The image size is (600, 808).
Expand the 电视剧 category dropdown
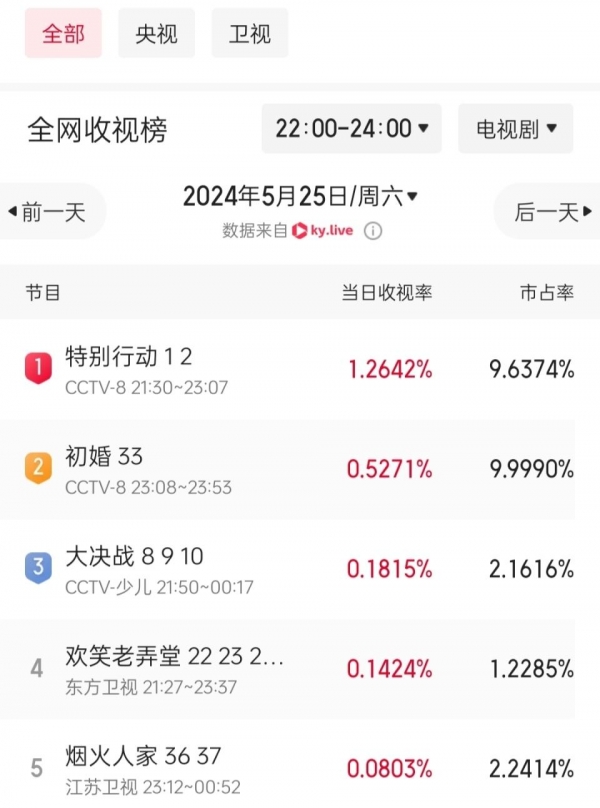pos(515,129)
